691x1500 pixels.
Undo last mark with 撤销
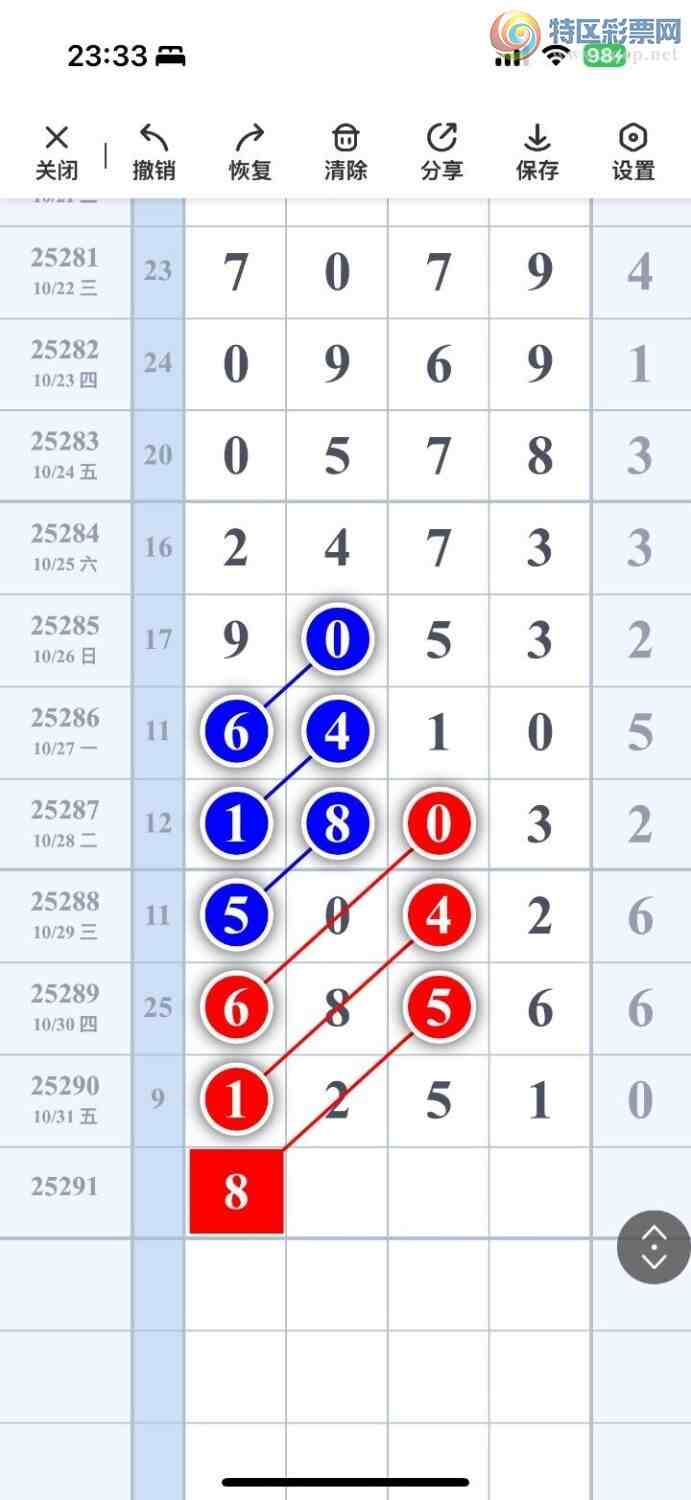tap(153, 152)
